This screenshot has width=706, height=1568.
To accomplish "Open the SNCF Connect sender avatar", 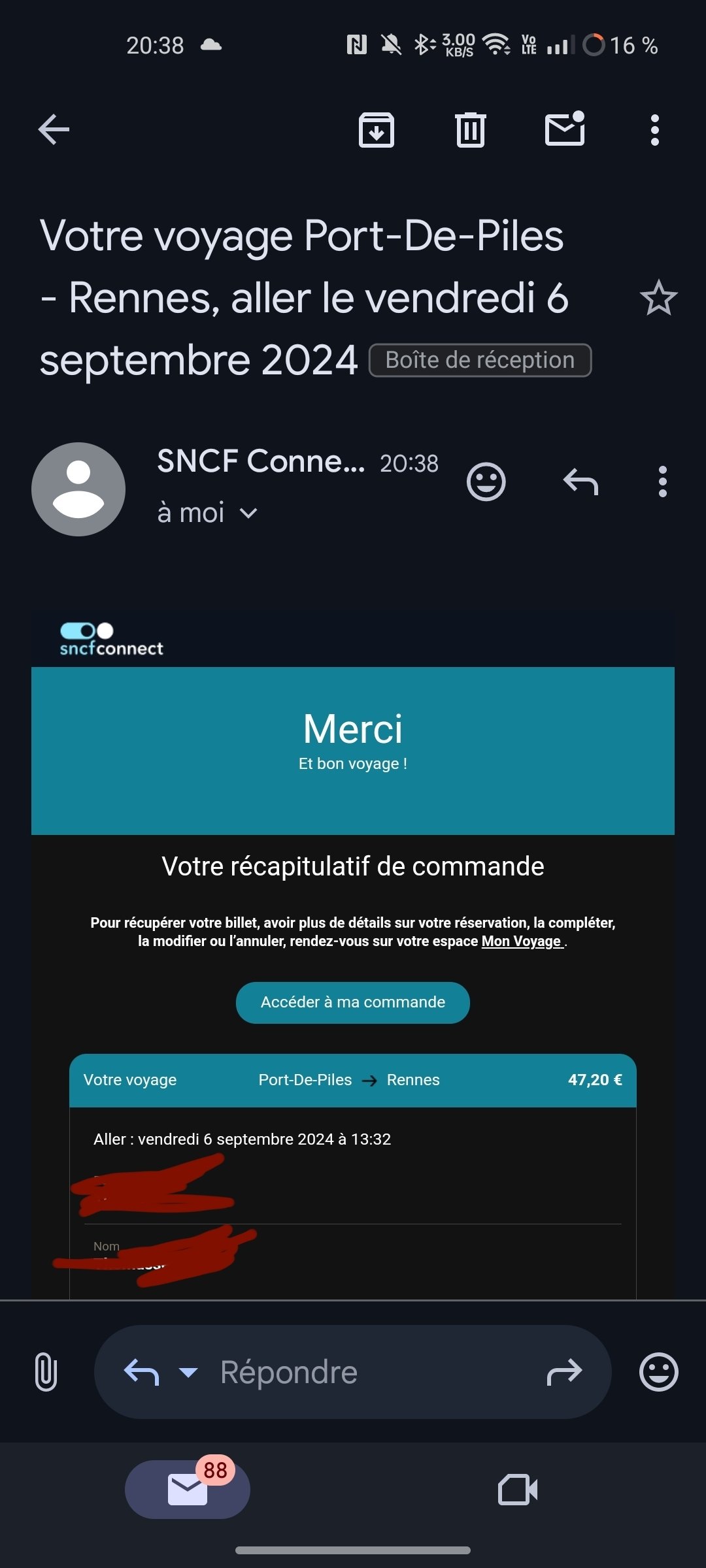I will pos(78,489).
